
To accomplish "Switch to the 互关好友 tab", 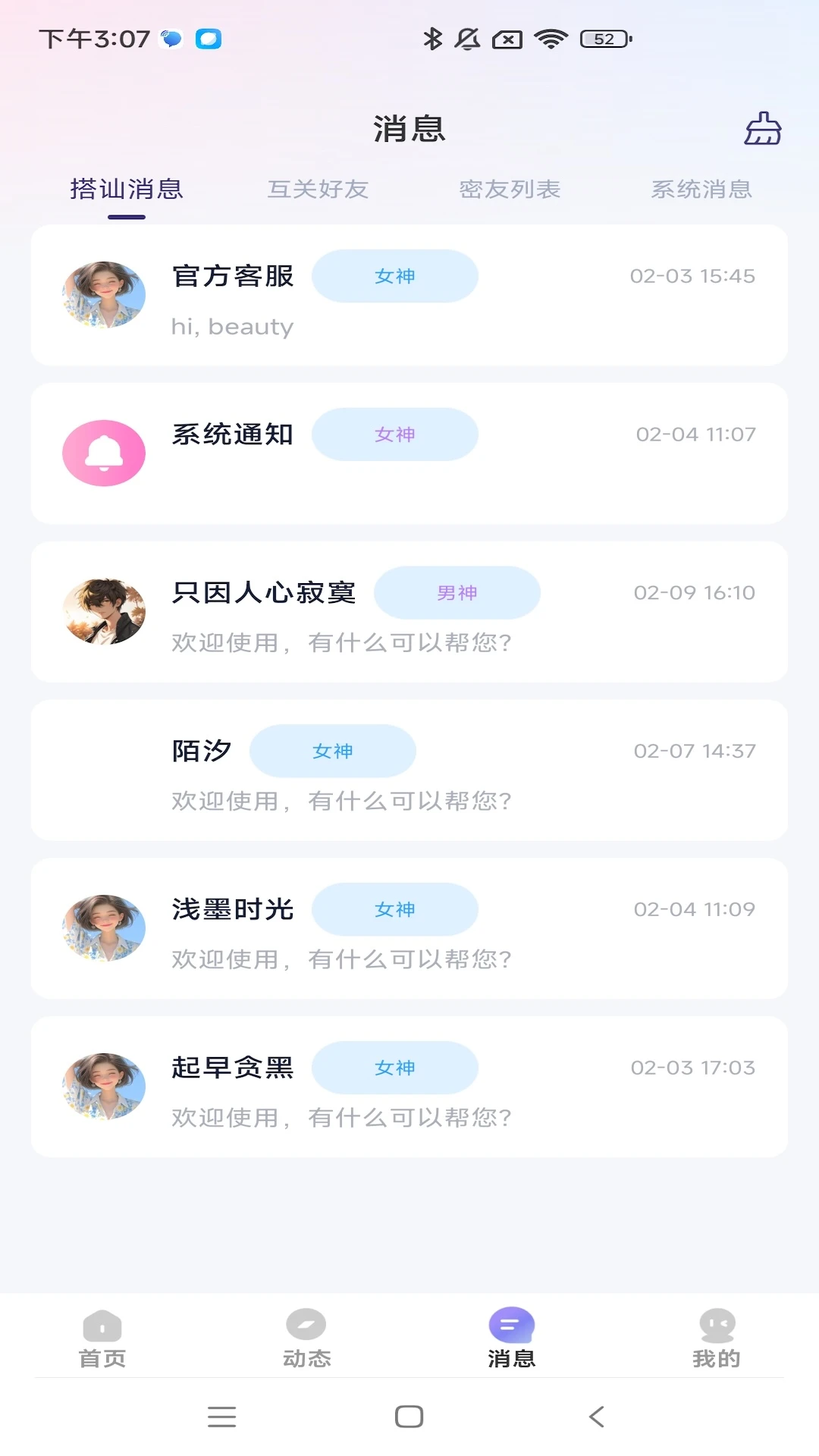I will [318, 190].
